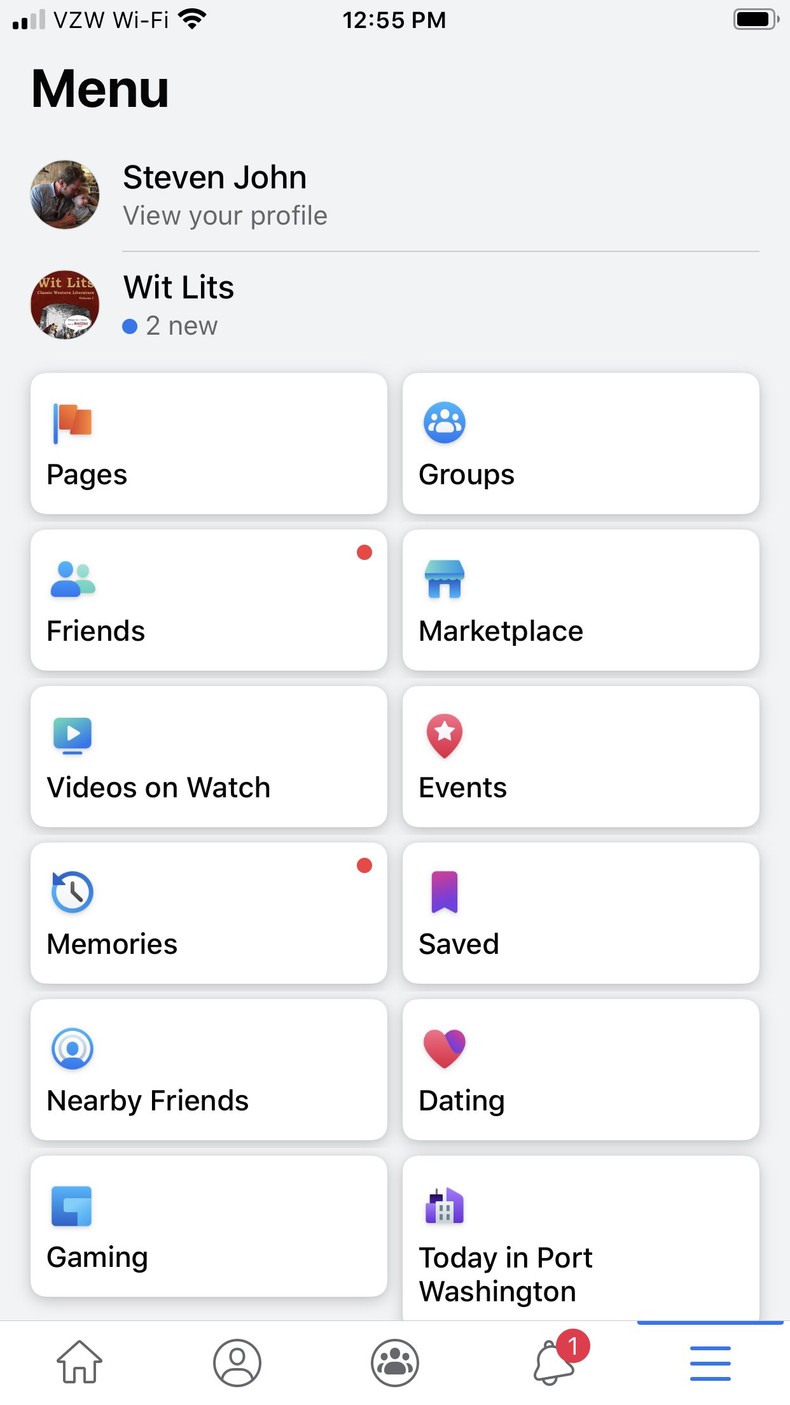Open Nearby Friends
790x1405 pixels.
(x=208, y=1069)
